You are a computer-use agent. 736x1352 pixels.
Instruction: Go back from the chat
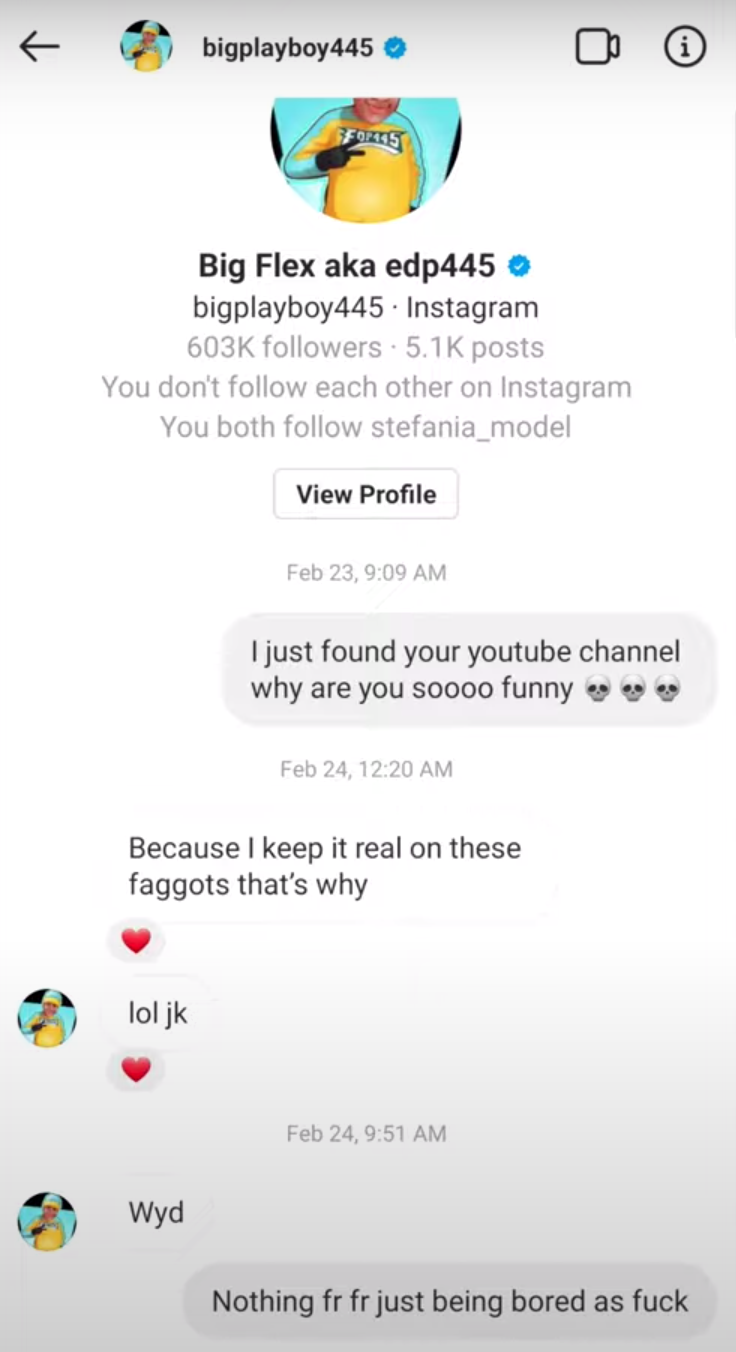click(x=40, y=46)
